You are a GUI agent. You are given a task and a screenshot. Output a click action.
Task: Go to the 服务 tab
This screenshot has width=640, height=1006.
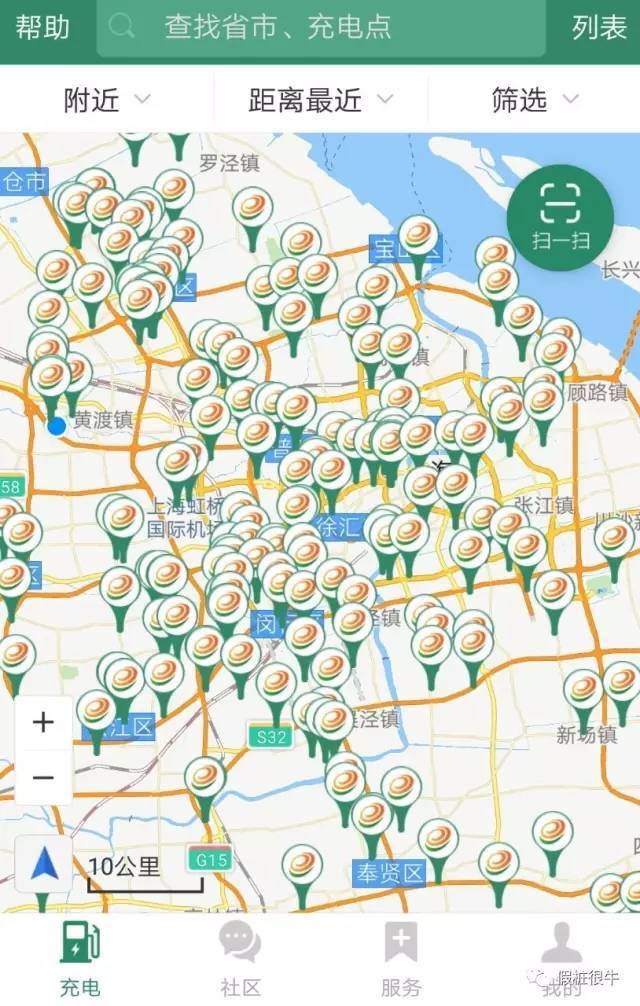(x=400, y=957)
